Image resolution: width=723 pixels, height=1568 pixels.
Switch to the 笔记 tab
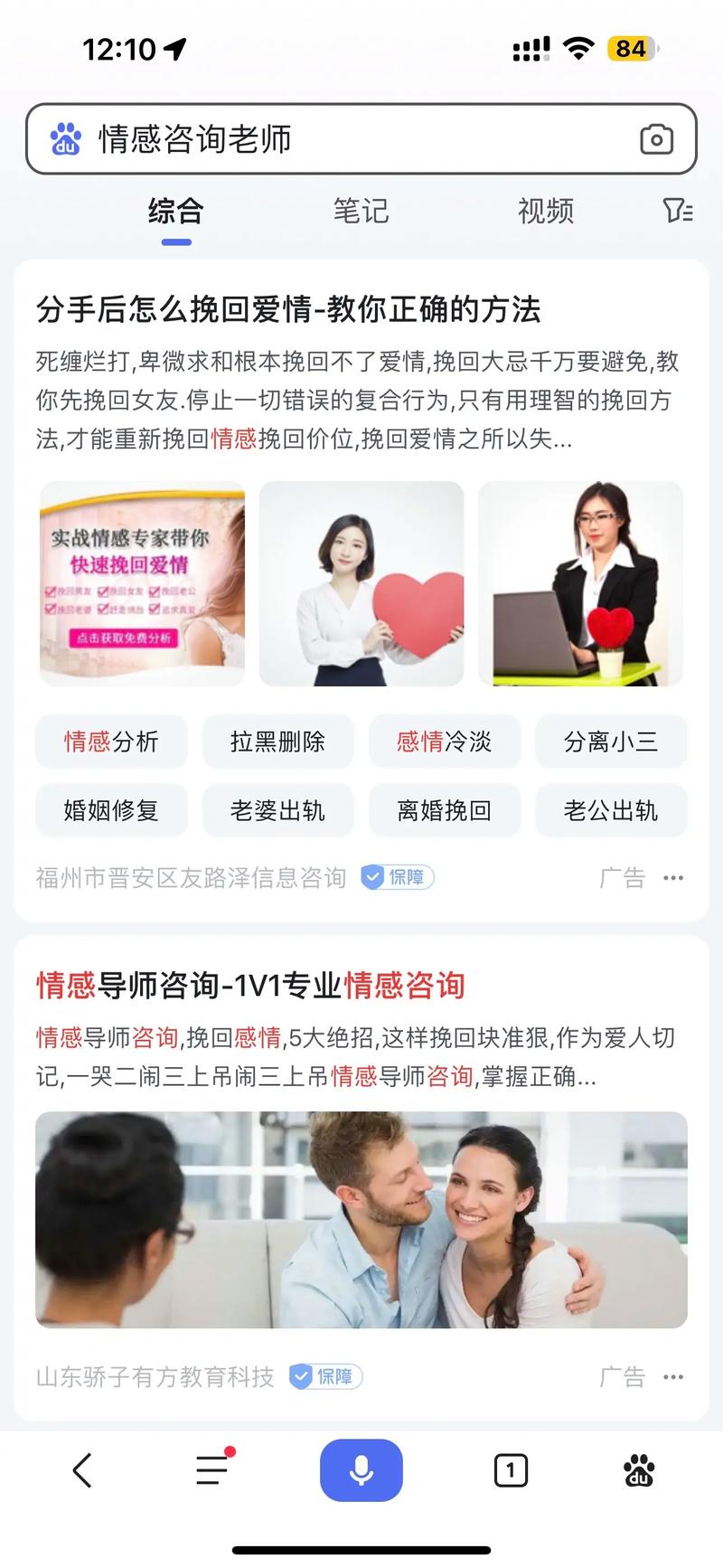coord(361,211)
